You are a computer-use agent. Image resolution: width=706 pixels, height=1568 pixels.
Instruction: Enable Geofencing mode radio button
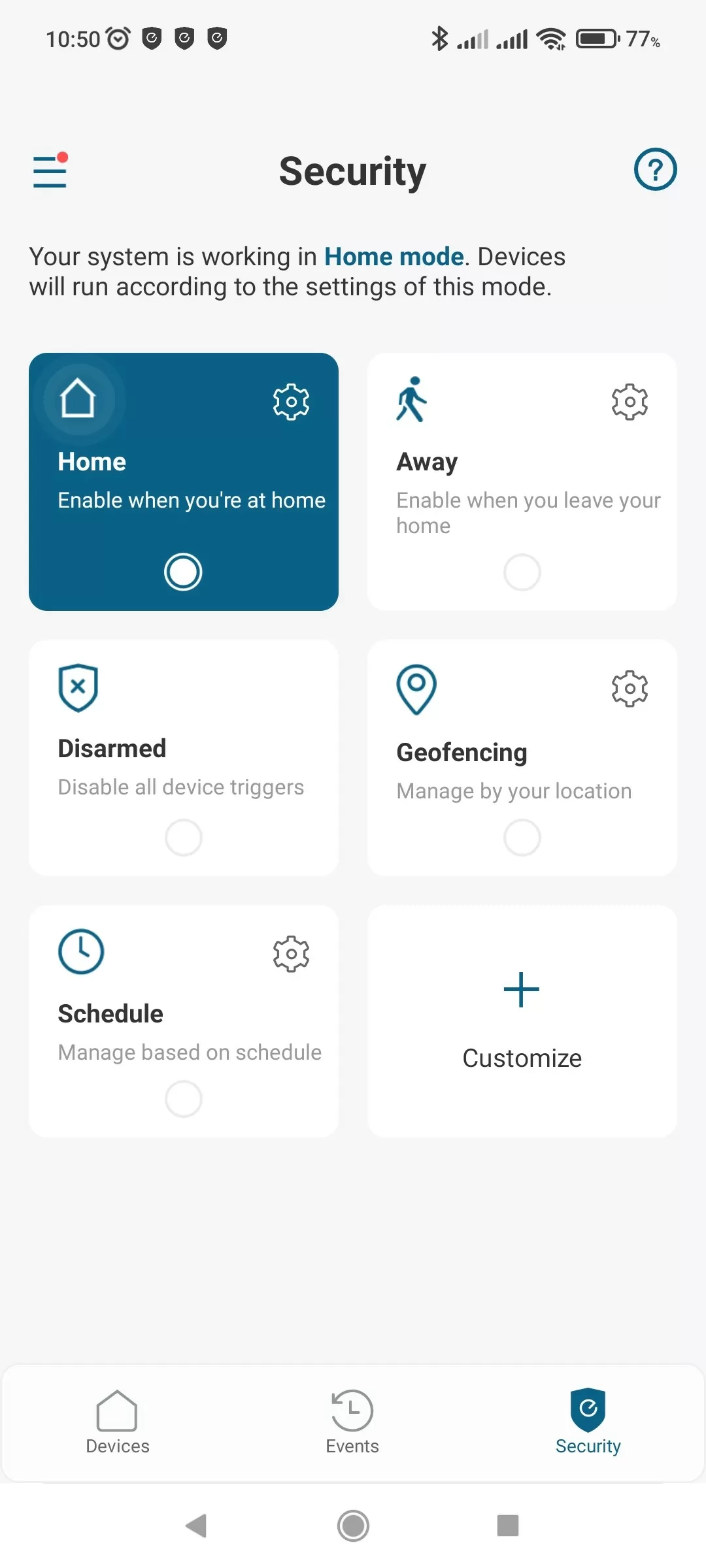(522, 838)
